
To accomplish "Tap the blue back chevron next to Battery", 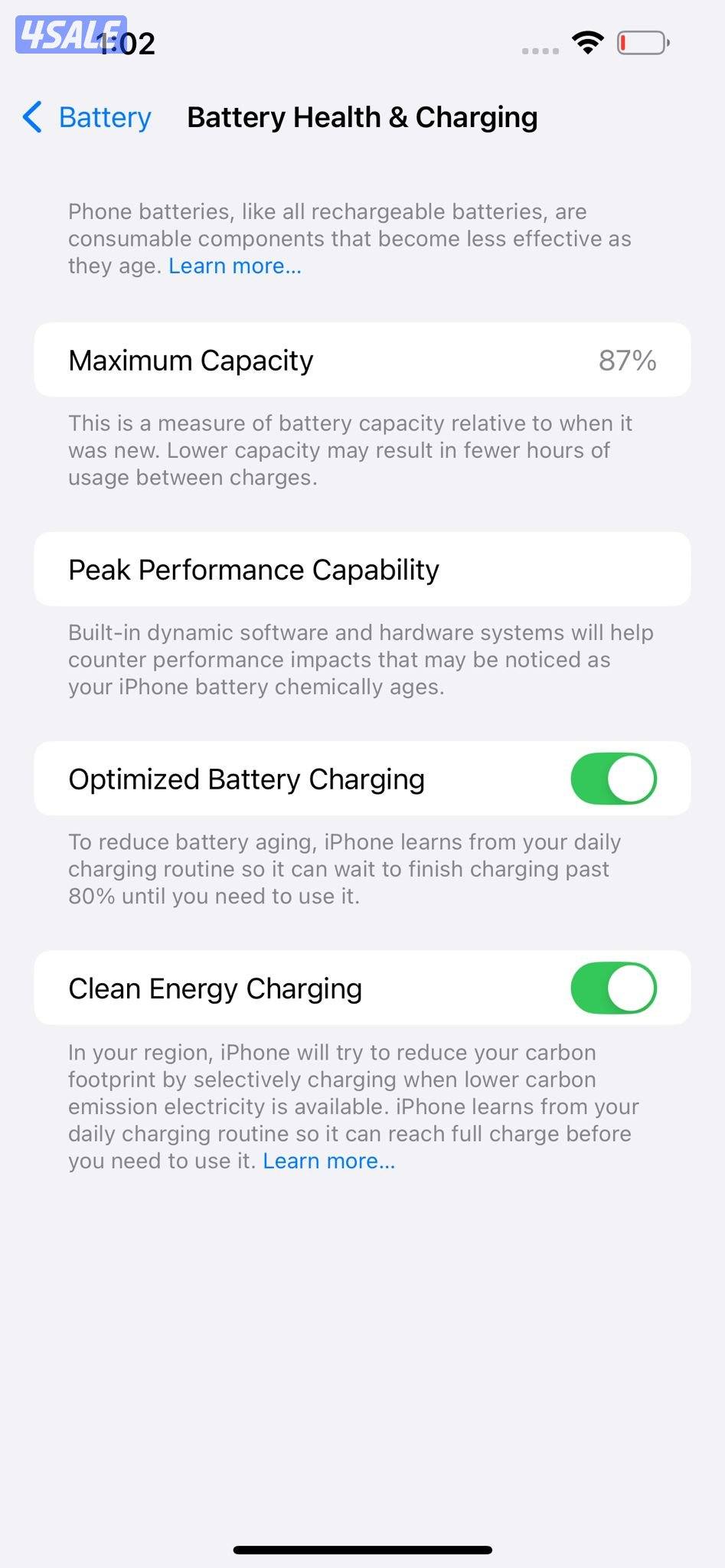I will [31, 118].
